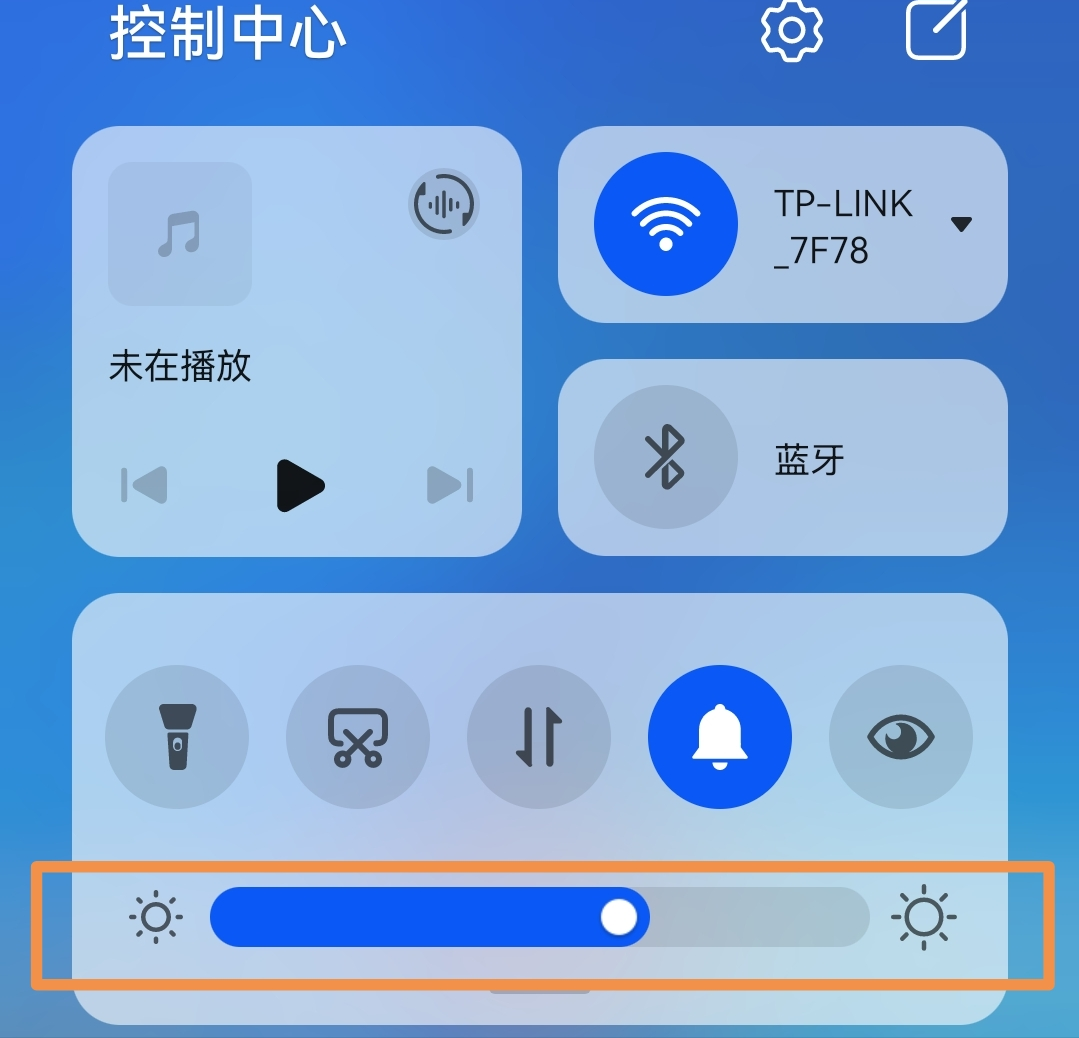This screenshot has height=1038, width=1079.
Task: Open settings from the gear icon
Action: 791,30
